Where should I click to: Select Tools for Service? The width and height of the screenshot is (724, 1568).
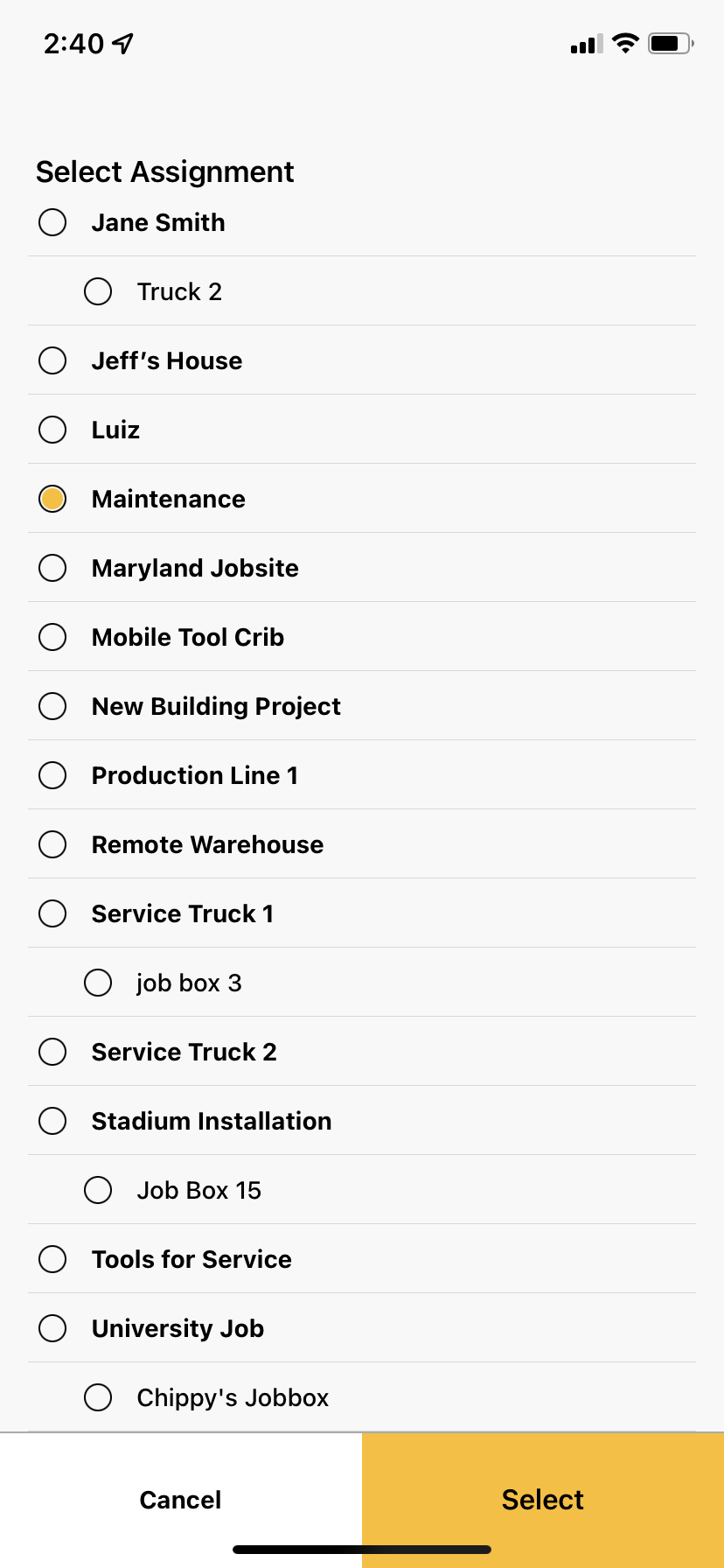pyautogui.click(x=362, y=1259)
